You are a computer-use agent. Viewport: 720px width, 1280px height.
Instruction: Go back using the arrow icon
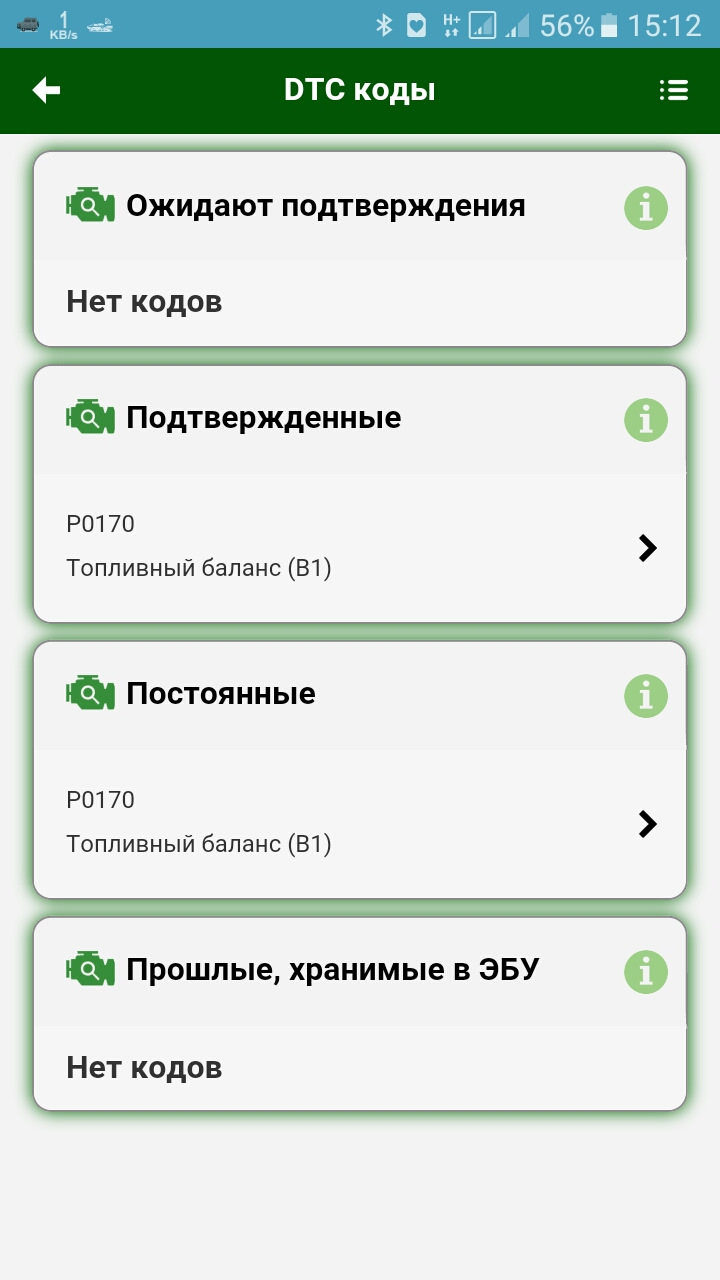[x=46, y=91]
